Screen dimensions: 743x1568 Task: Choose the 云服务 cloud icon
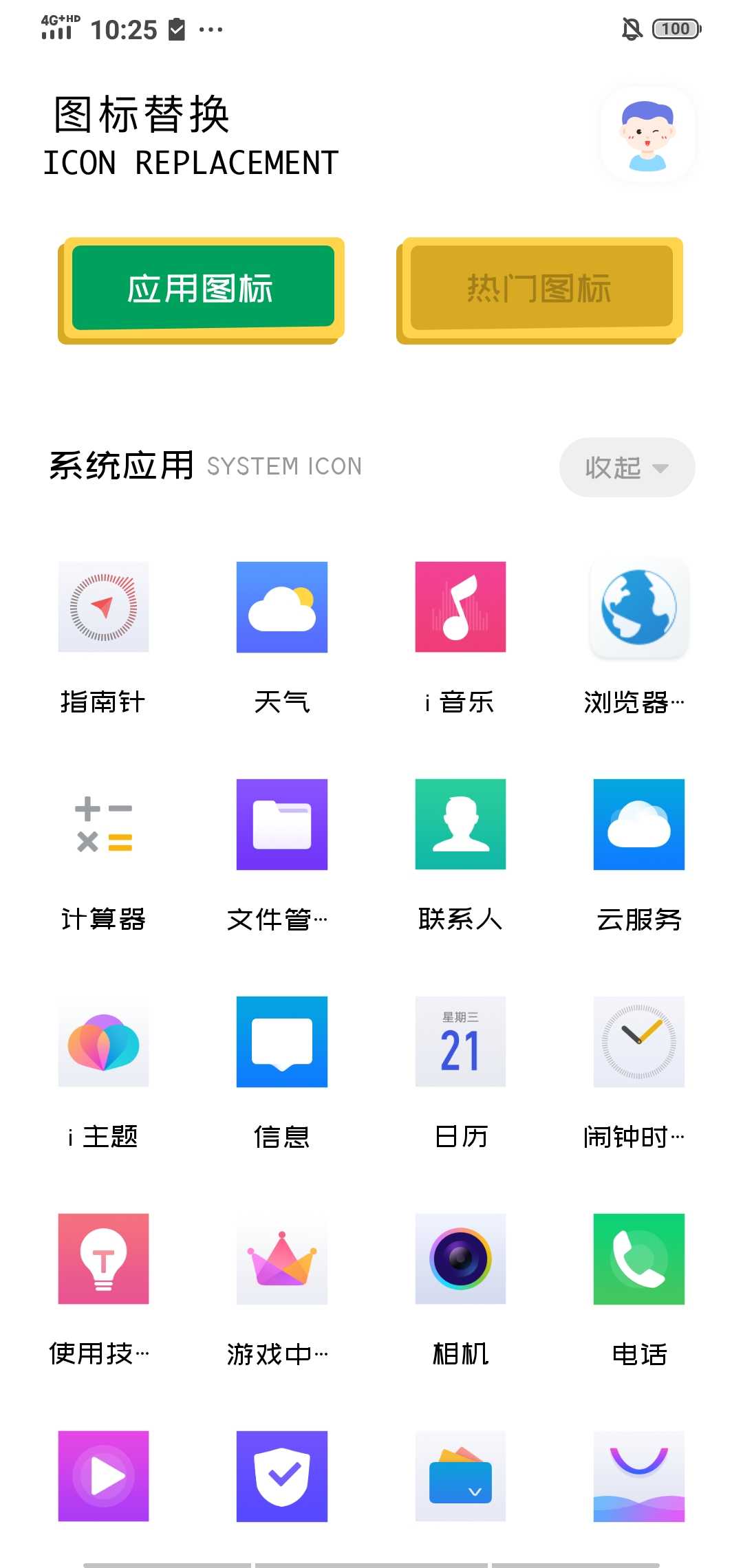[639, 825]
